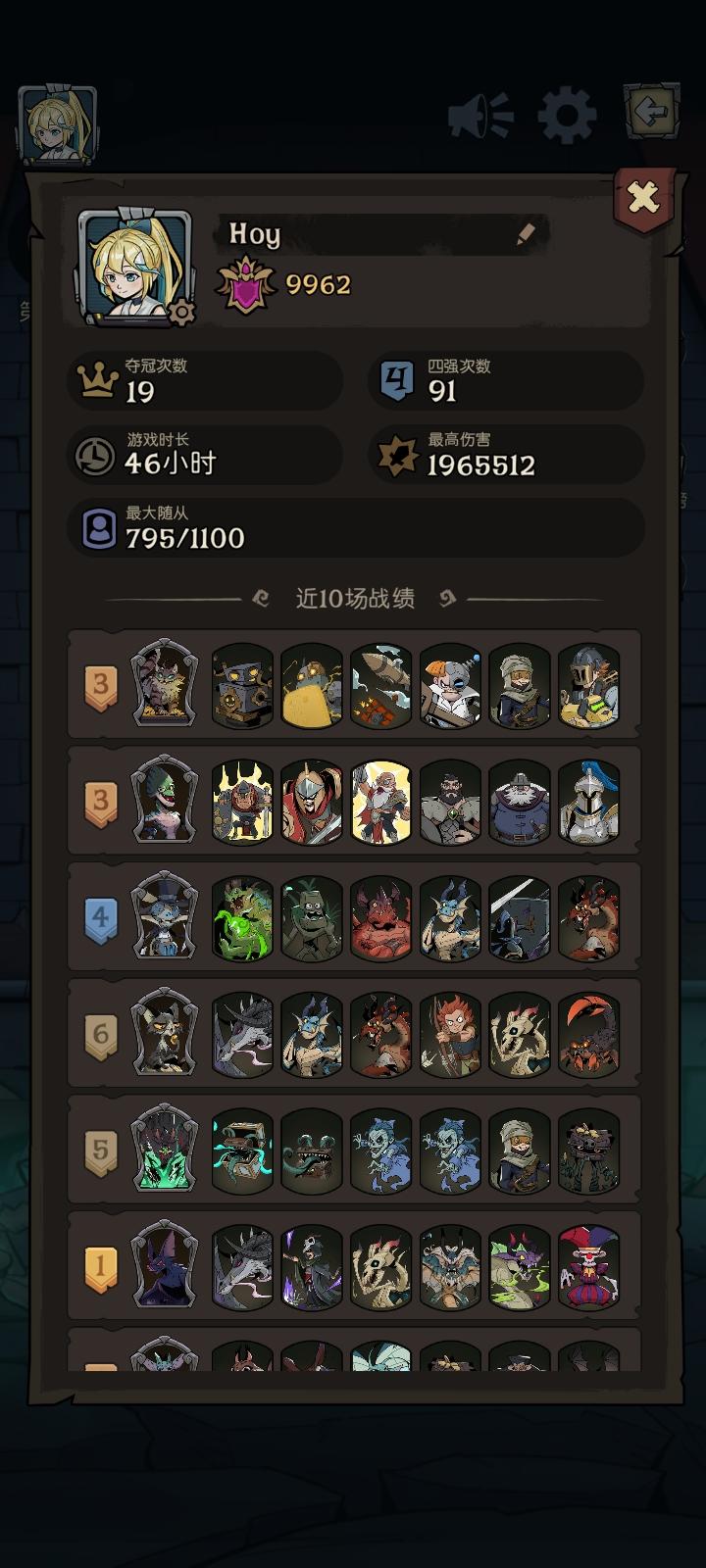Tap the clock icon beside 游戏时长
This screenshot has height=1568, width=706.
tap(94, 456)
